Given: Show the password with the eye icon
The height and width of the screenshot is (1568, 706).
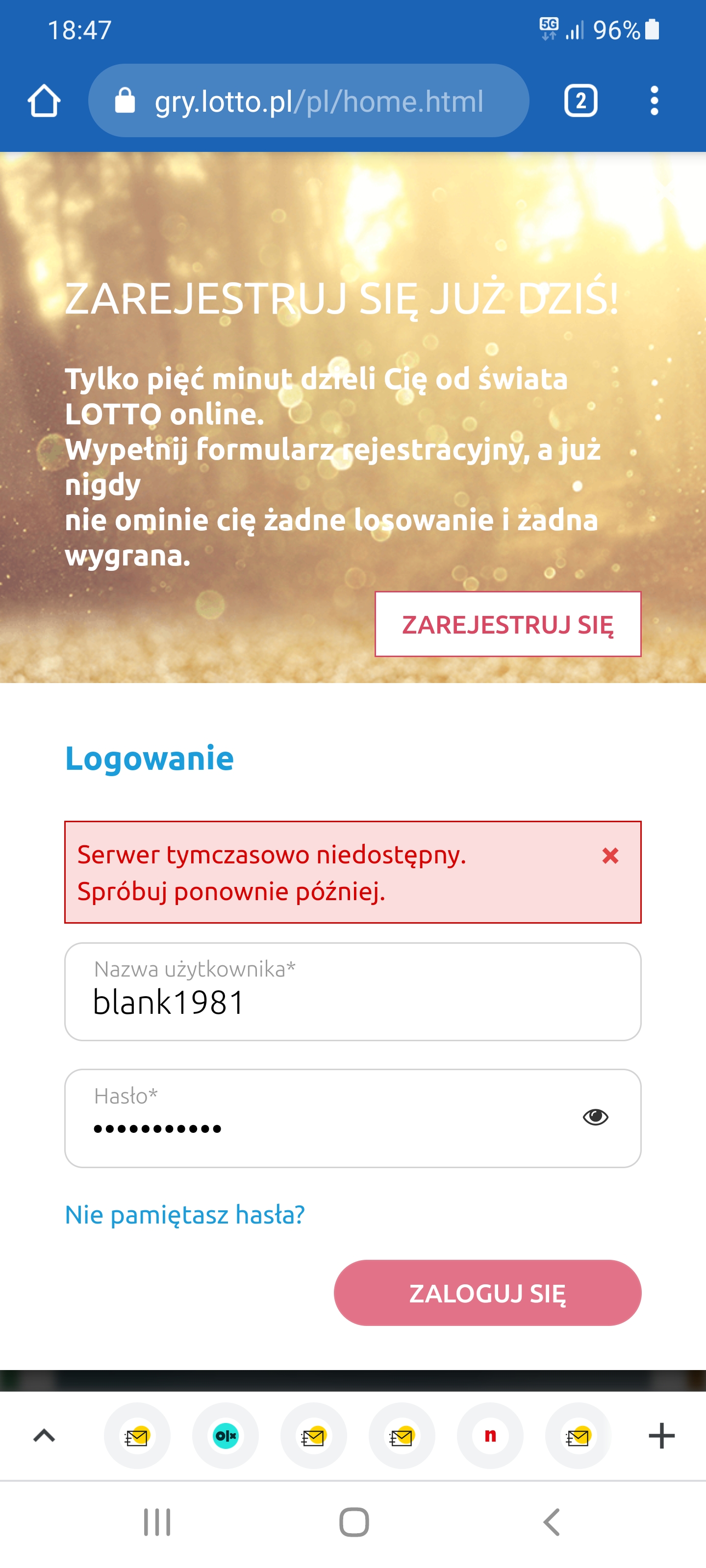Looking at the screenshot, I should click(x=595, y=1117).
